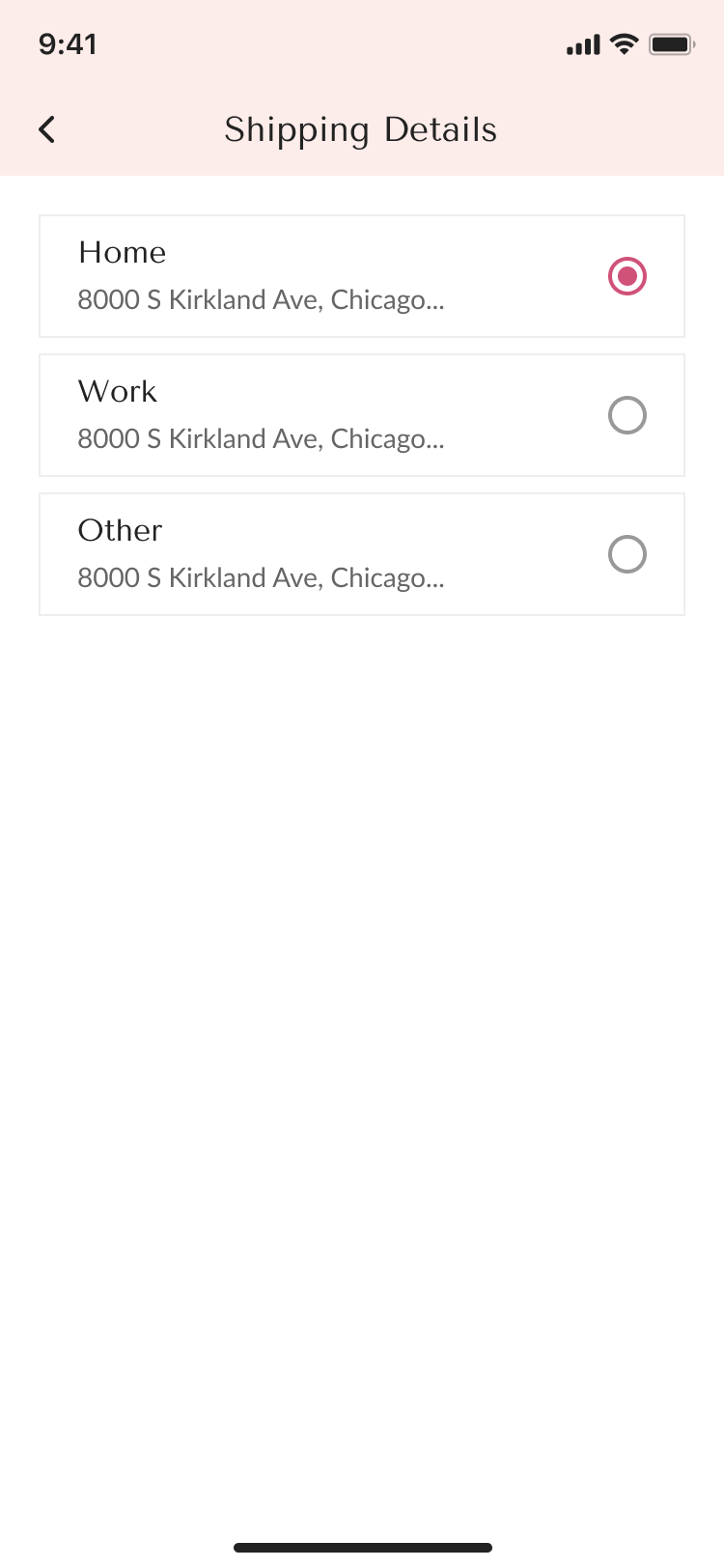
Task: Choose the Work address radio button
Action: [x=627, y=415]
